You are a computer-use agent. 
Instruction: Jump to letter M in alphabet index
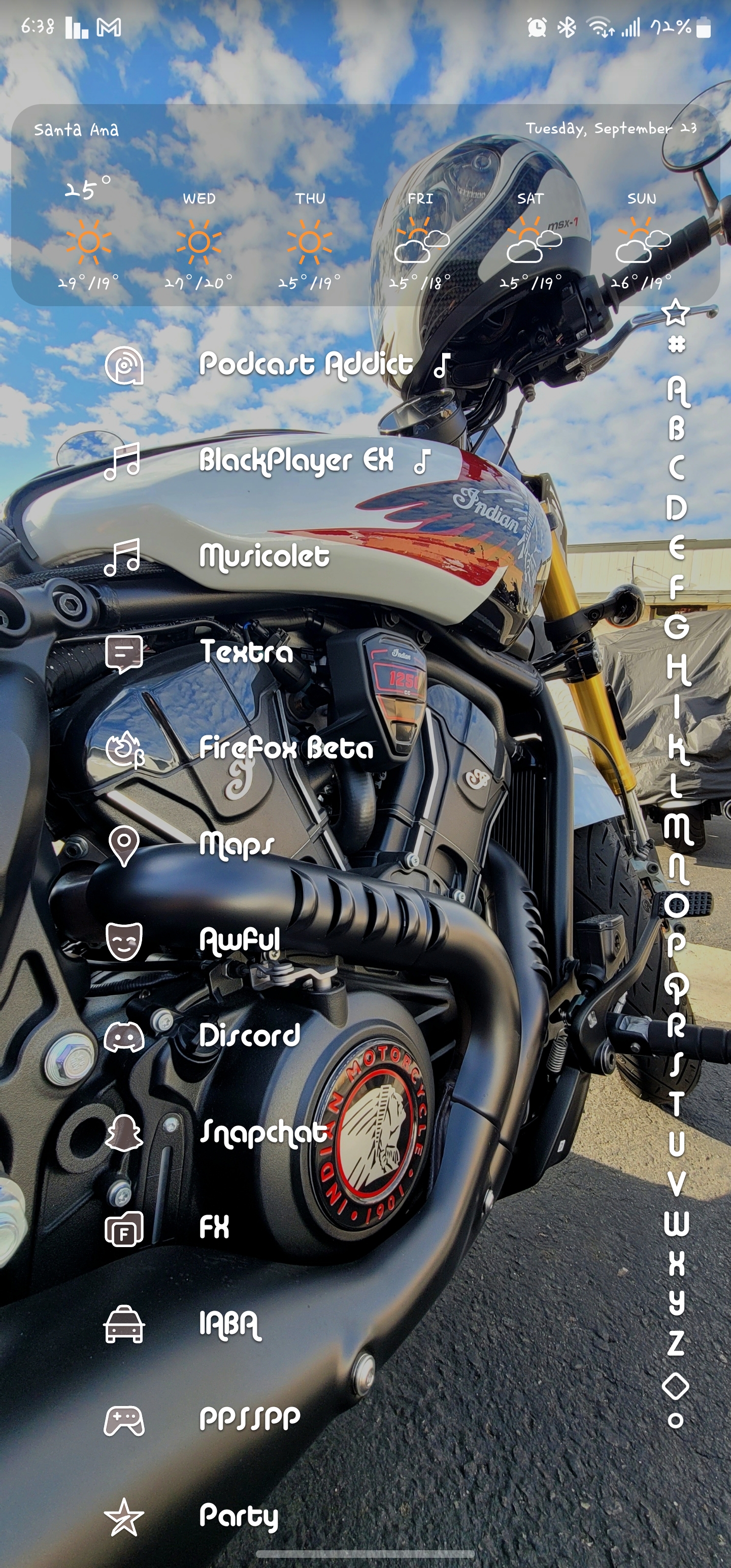(x=677, y=829)
